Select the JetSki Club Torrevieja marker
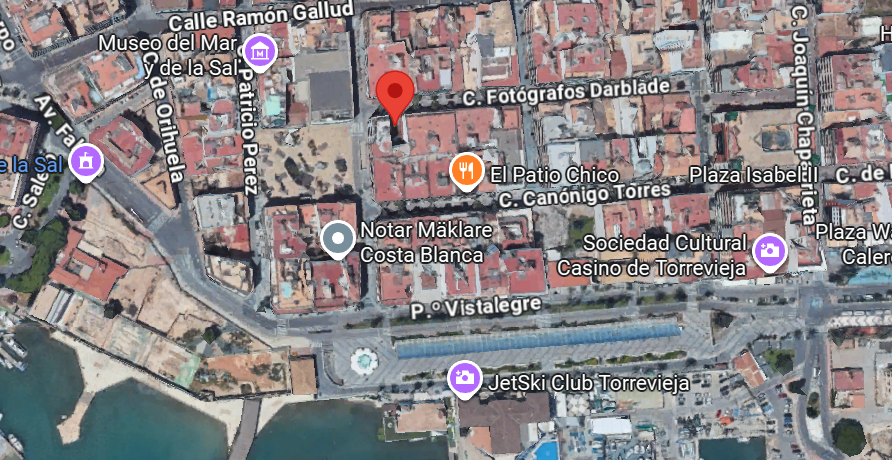The image size is (892, 460). (465, 379)
